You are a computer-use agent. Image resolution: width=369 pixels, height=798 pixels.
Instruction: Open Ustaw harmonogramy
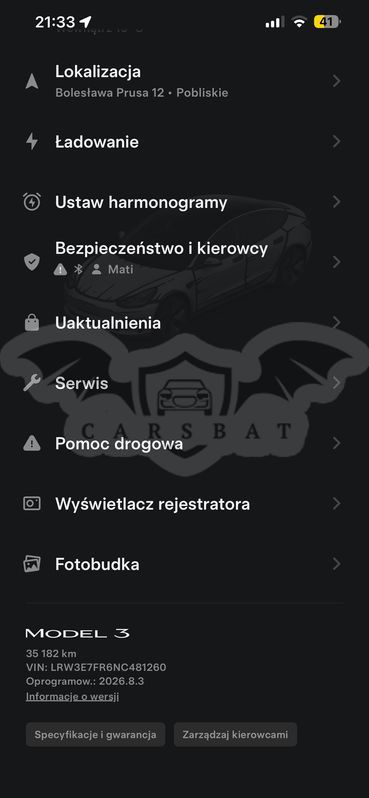click(x=184, y=202)
